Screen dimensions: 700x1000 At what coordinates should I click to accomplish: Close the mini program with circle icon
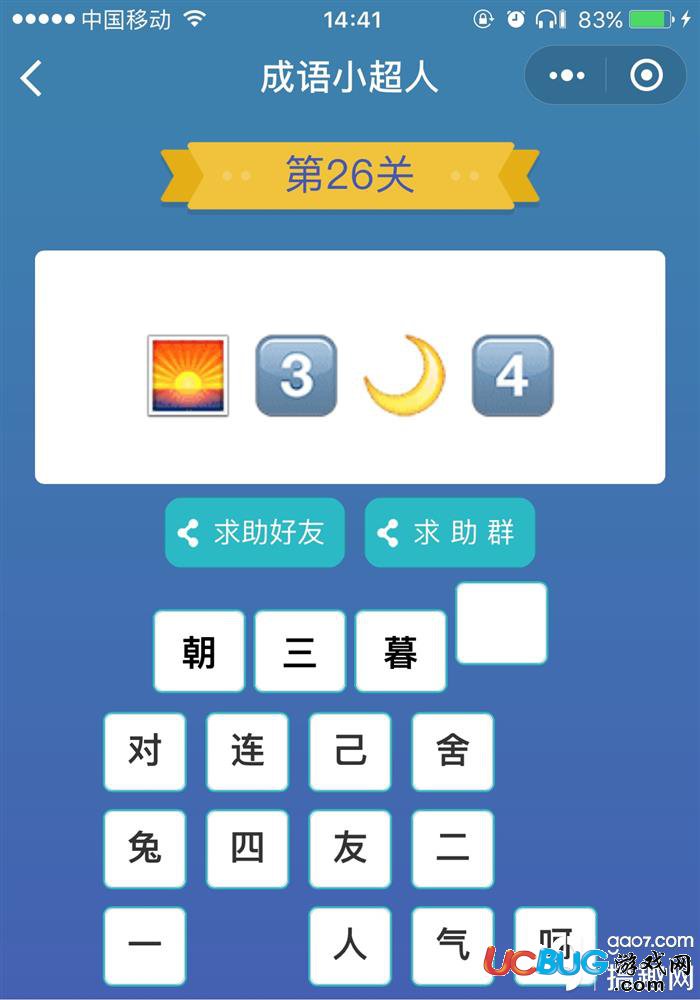pos(646,76)
